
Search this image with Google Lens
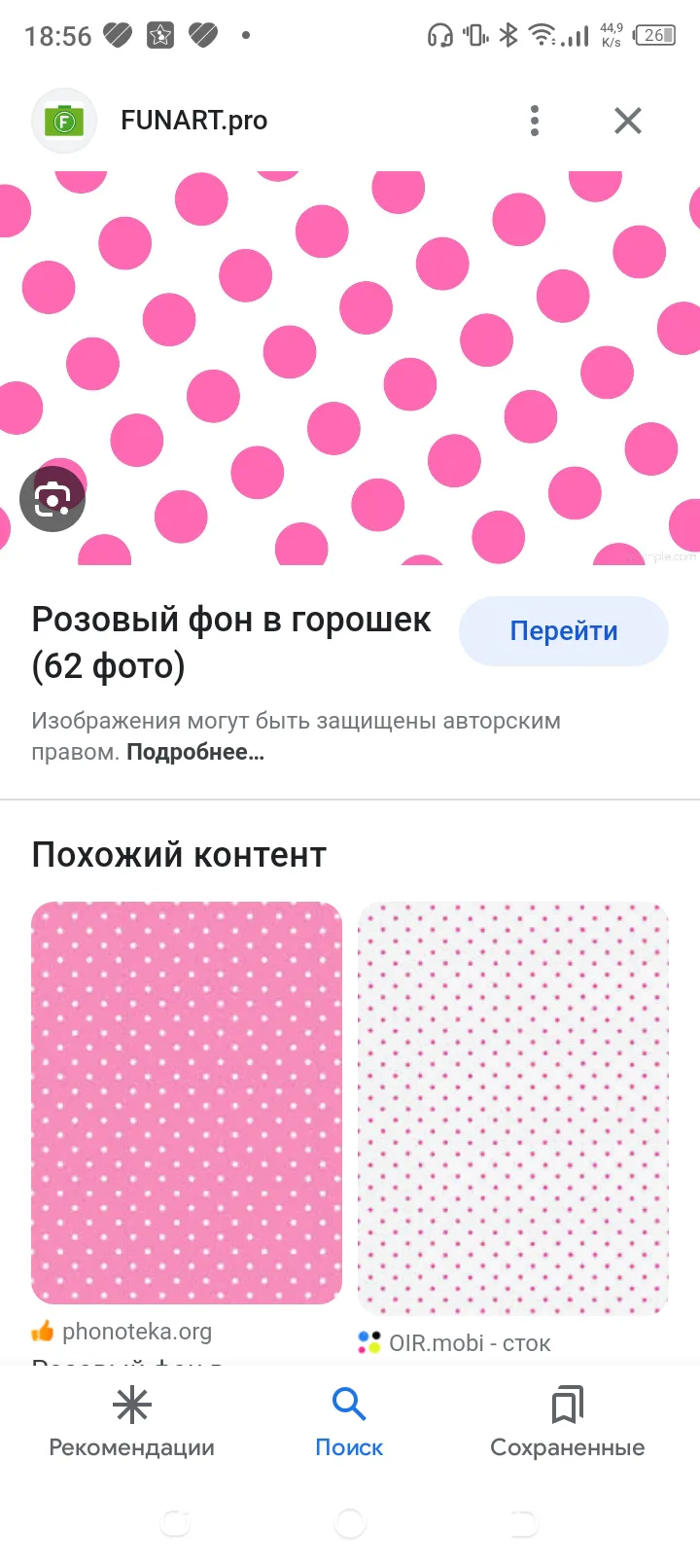coord(52,499)
